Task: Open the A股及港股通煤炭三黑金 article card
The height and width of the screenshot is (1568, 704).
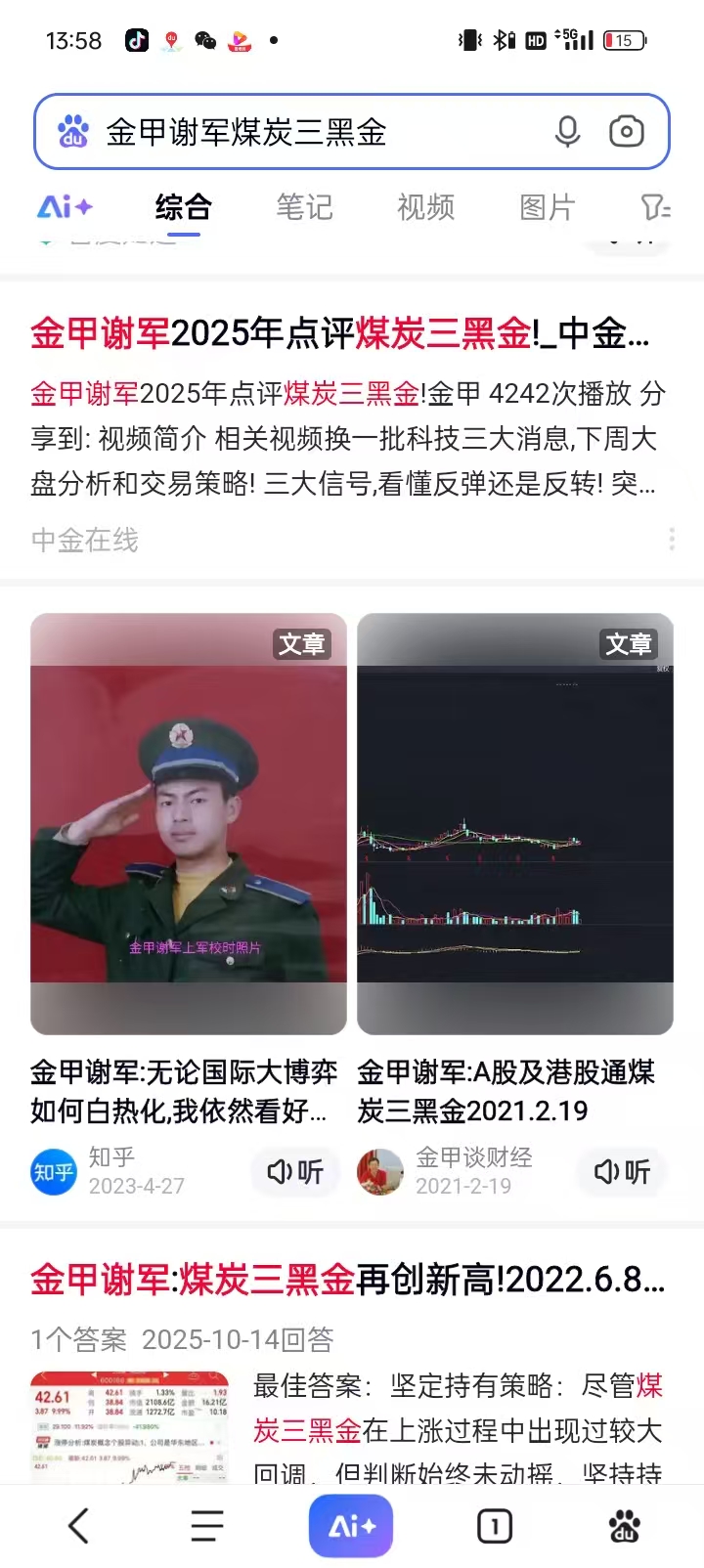Action: point(514,823)
